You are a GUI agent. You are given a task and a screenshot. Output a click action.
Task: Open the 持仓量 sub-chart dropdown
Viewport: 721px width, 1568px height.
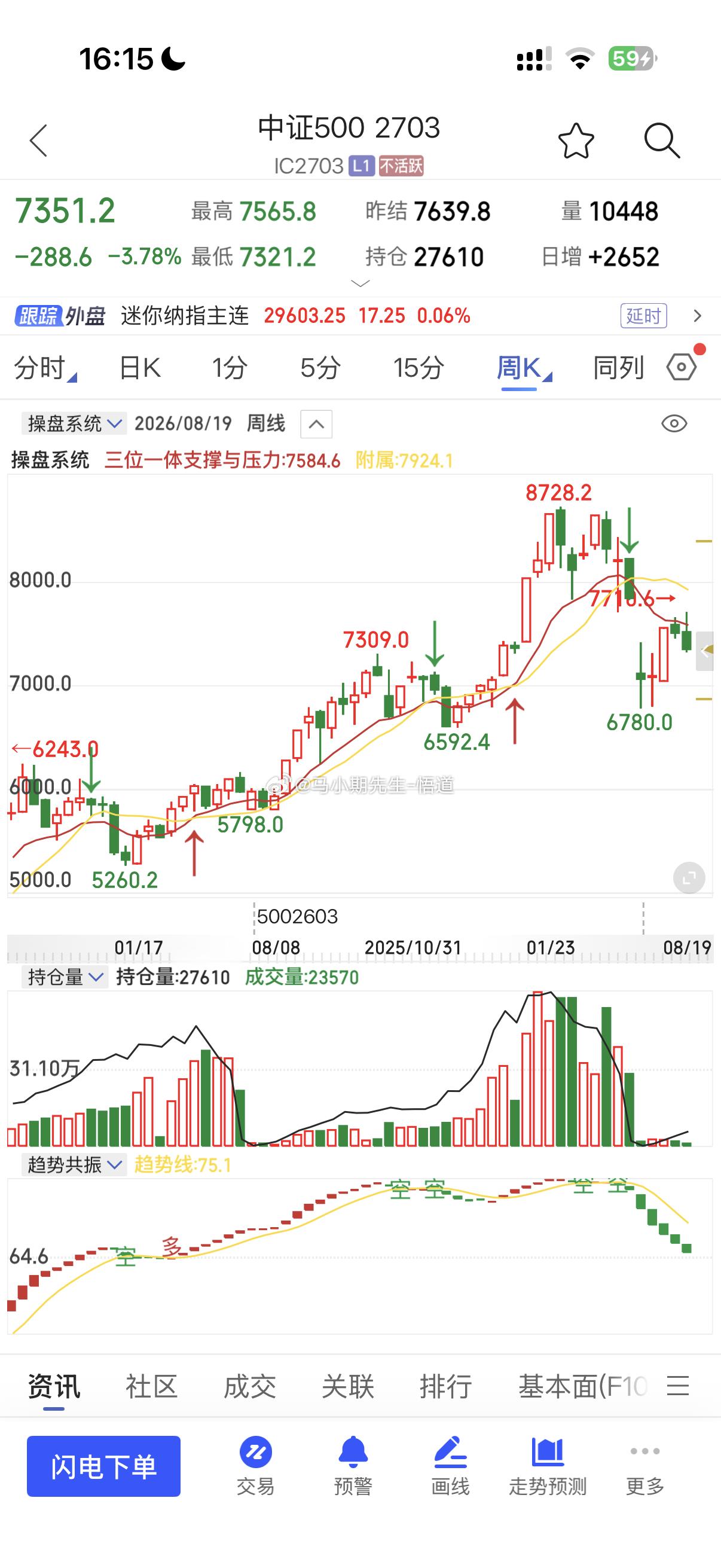64,977
